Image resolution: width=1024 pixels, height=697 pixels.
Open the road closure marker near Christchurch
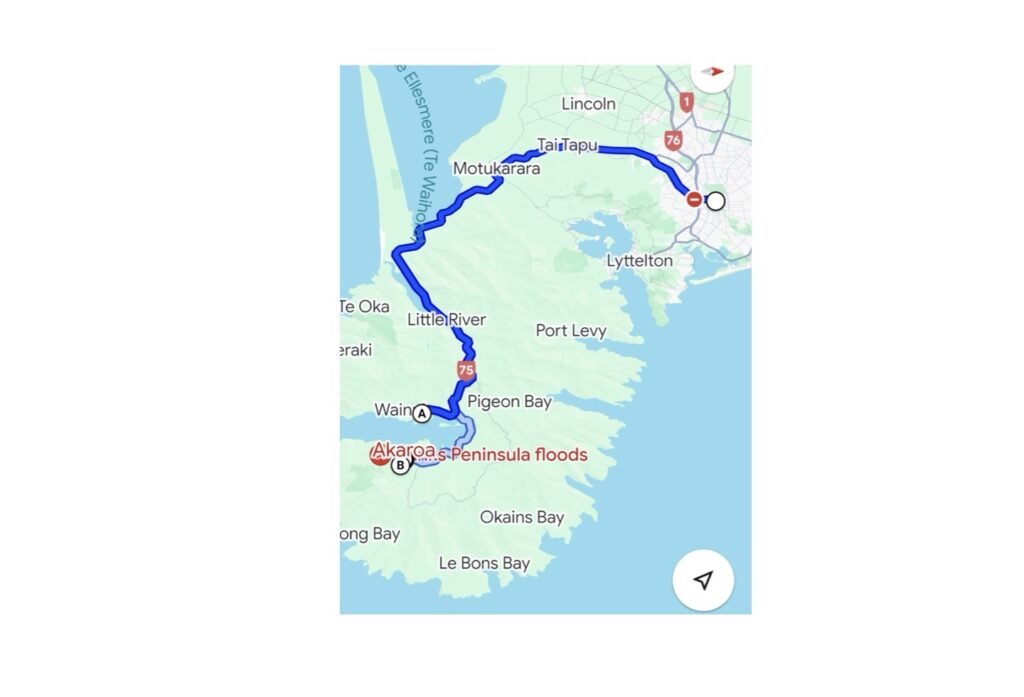click(x=694, y=200)
